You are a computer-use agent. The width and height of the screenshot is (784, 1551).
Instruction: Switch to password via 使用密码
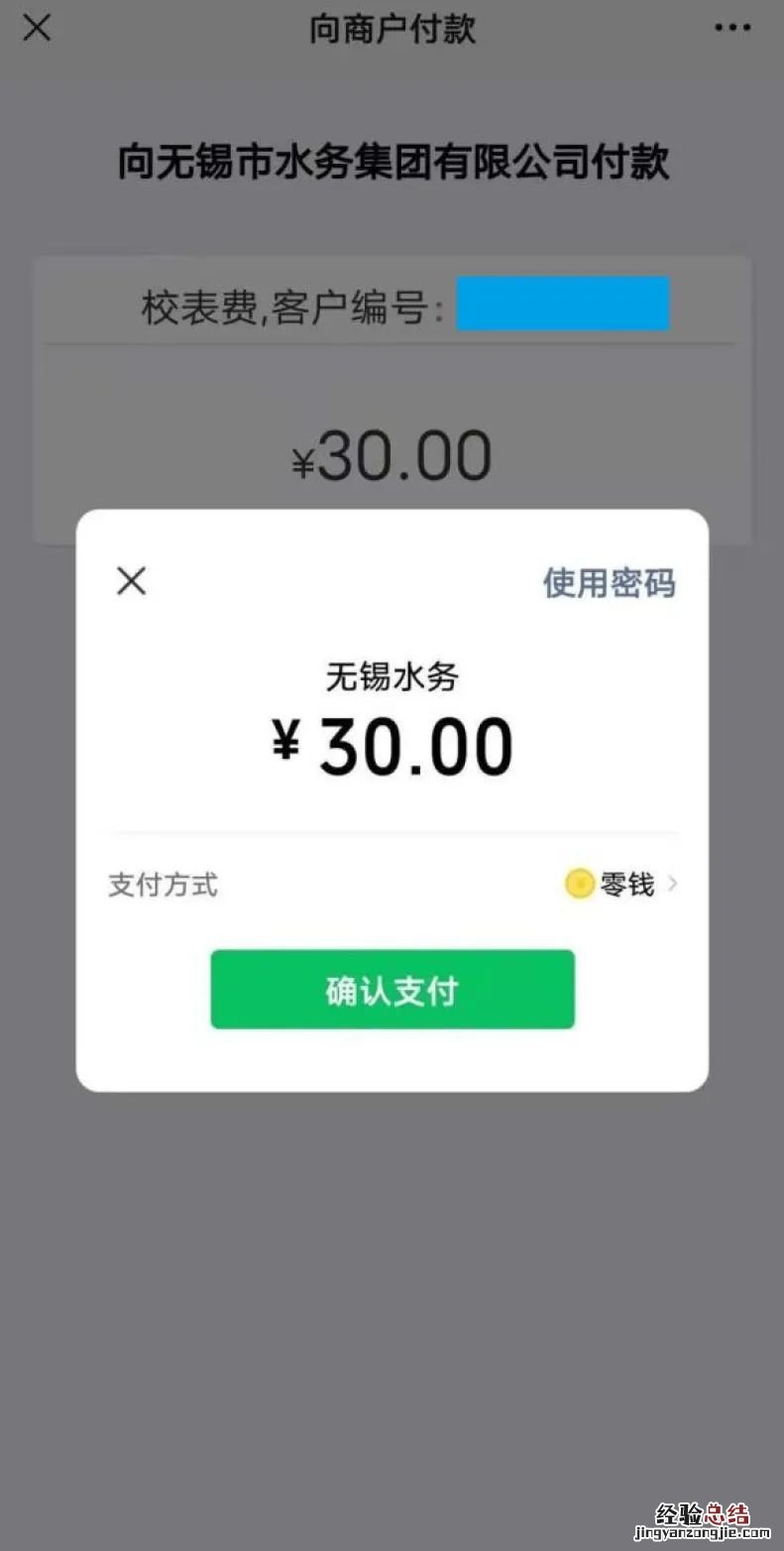[609, 583]
